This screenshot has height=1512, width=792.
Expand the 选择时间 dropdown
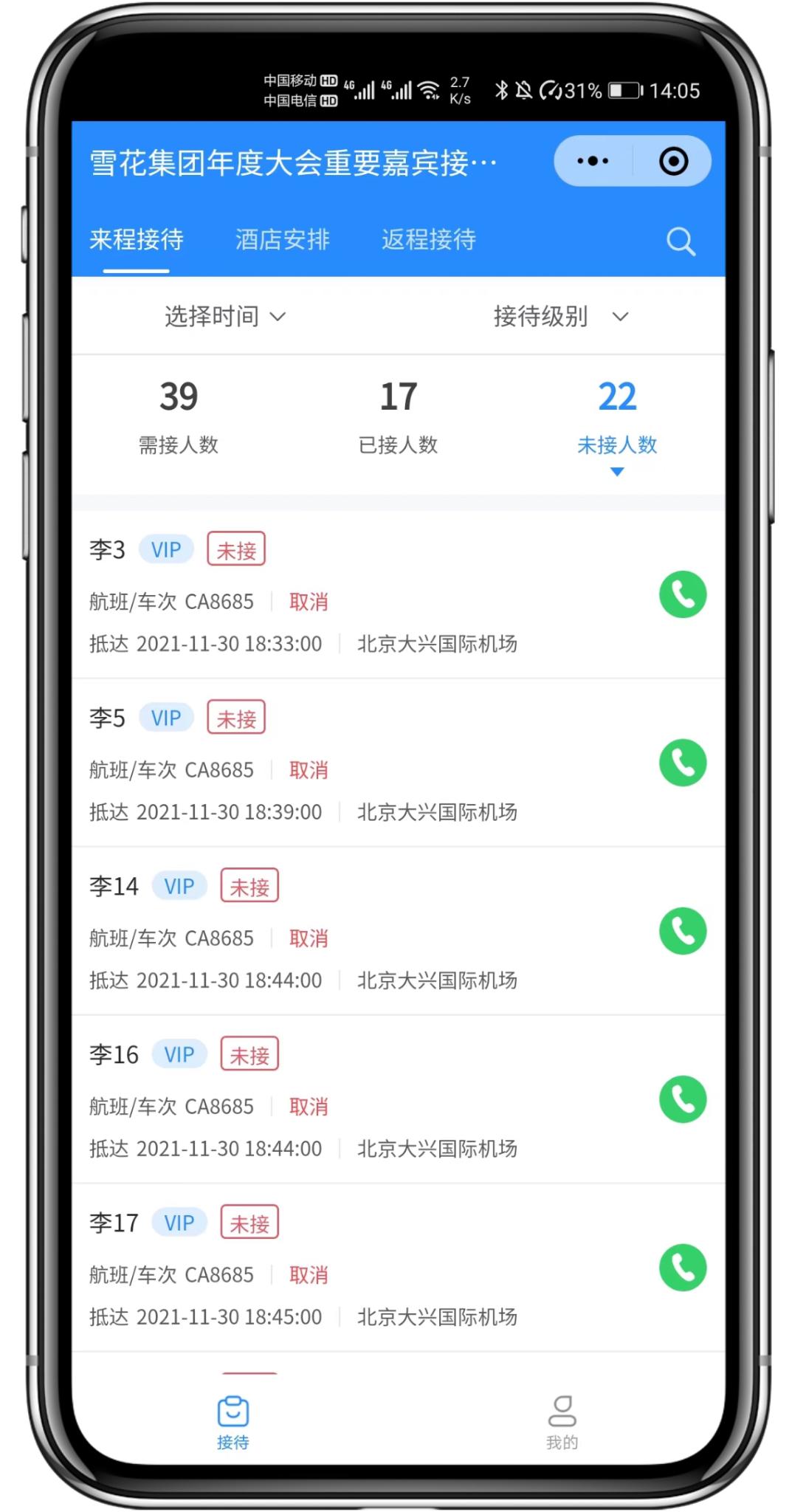224,317
